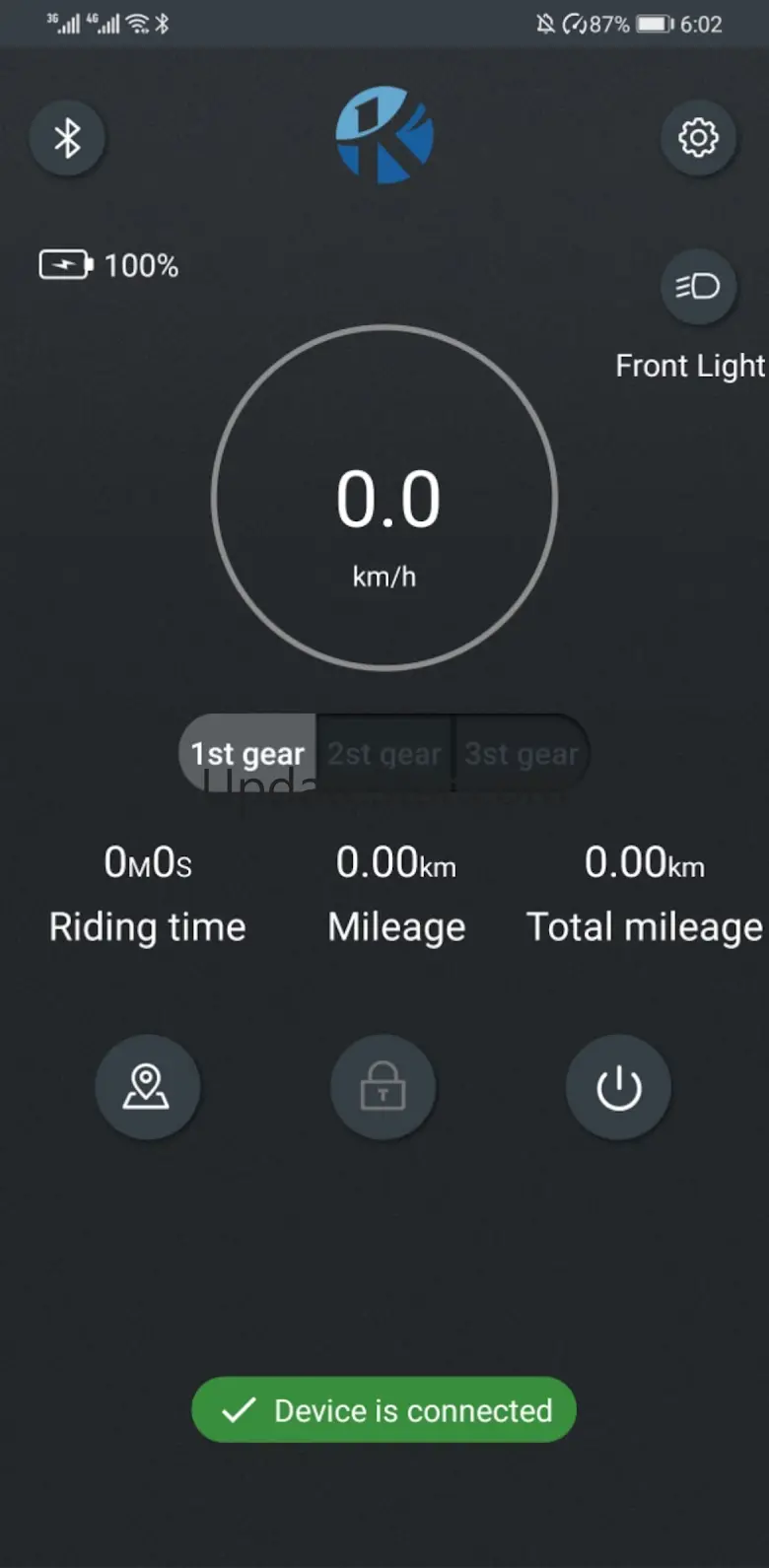Open the Bluetooth connection button
769x1568 pixels.
point(67,138)
